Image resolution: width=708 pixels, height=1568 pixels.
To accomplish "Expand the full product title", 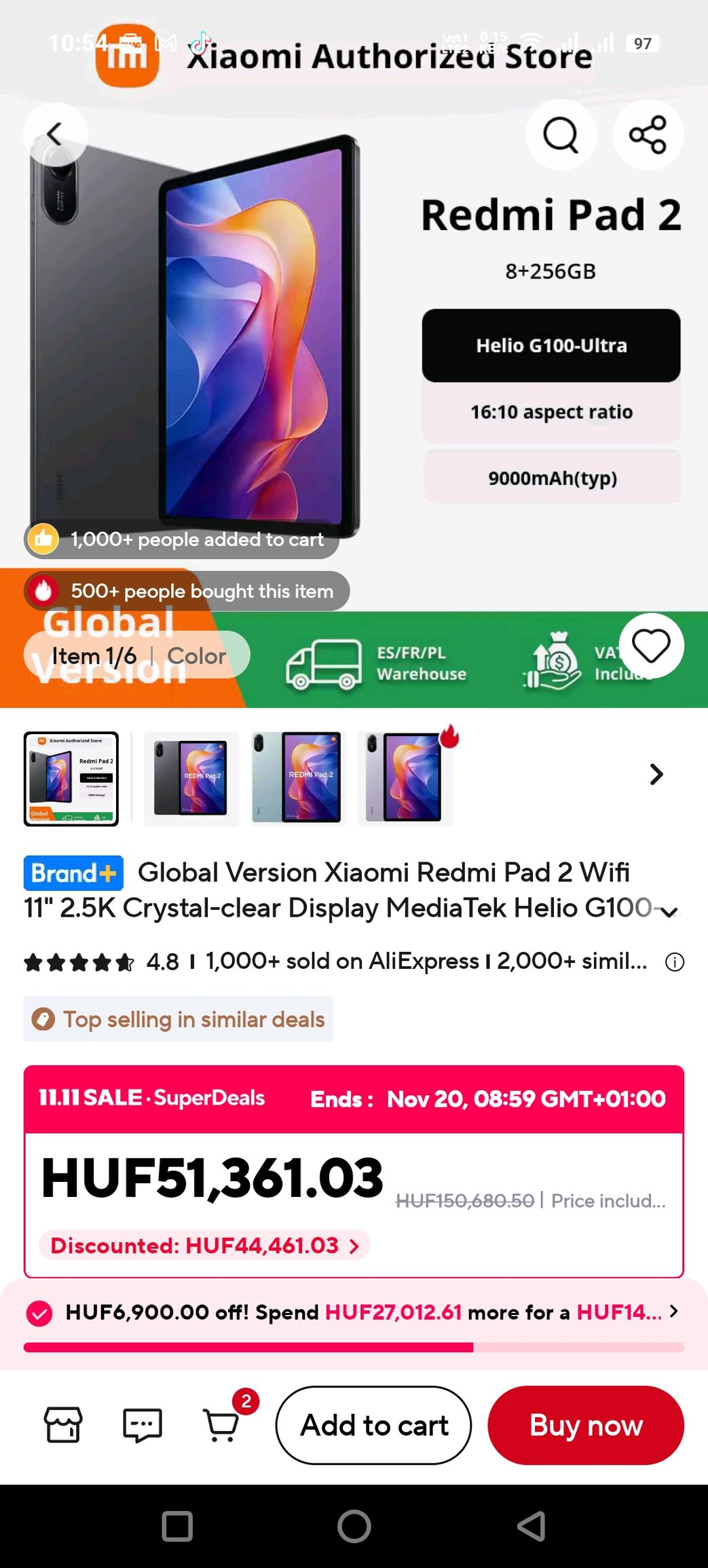I will click(669, 912).
